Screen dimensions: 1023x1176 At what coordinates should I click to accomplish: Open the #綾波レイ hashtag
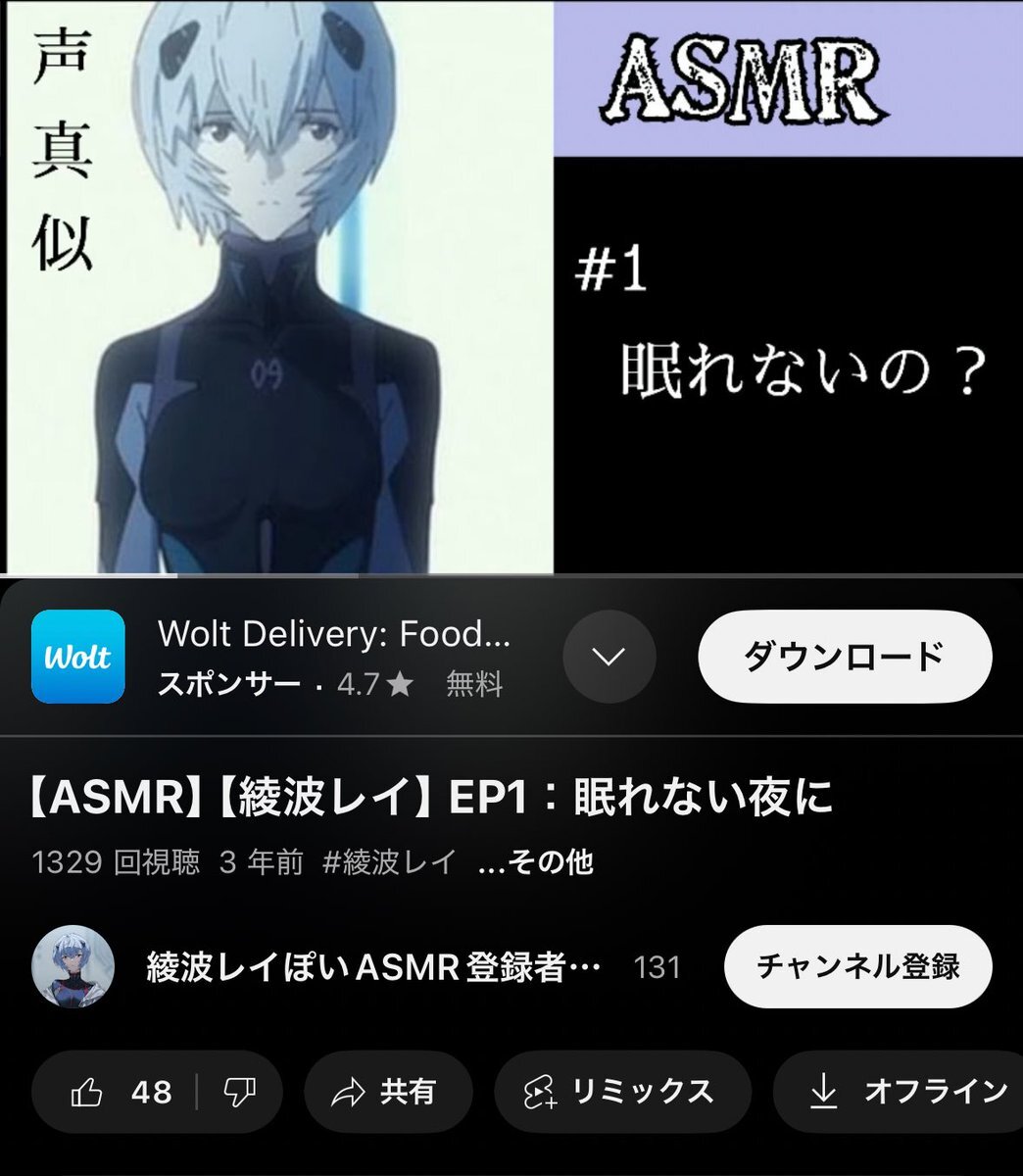coord(389,862)
